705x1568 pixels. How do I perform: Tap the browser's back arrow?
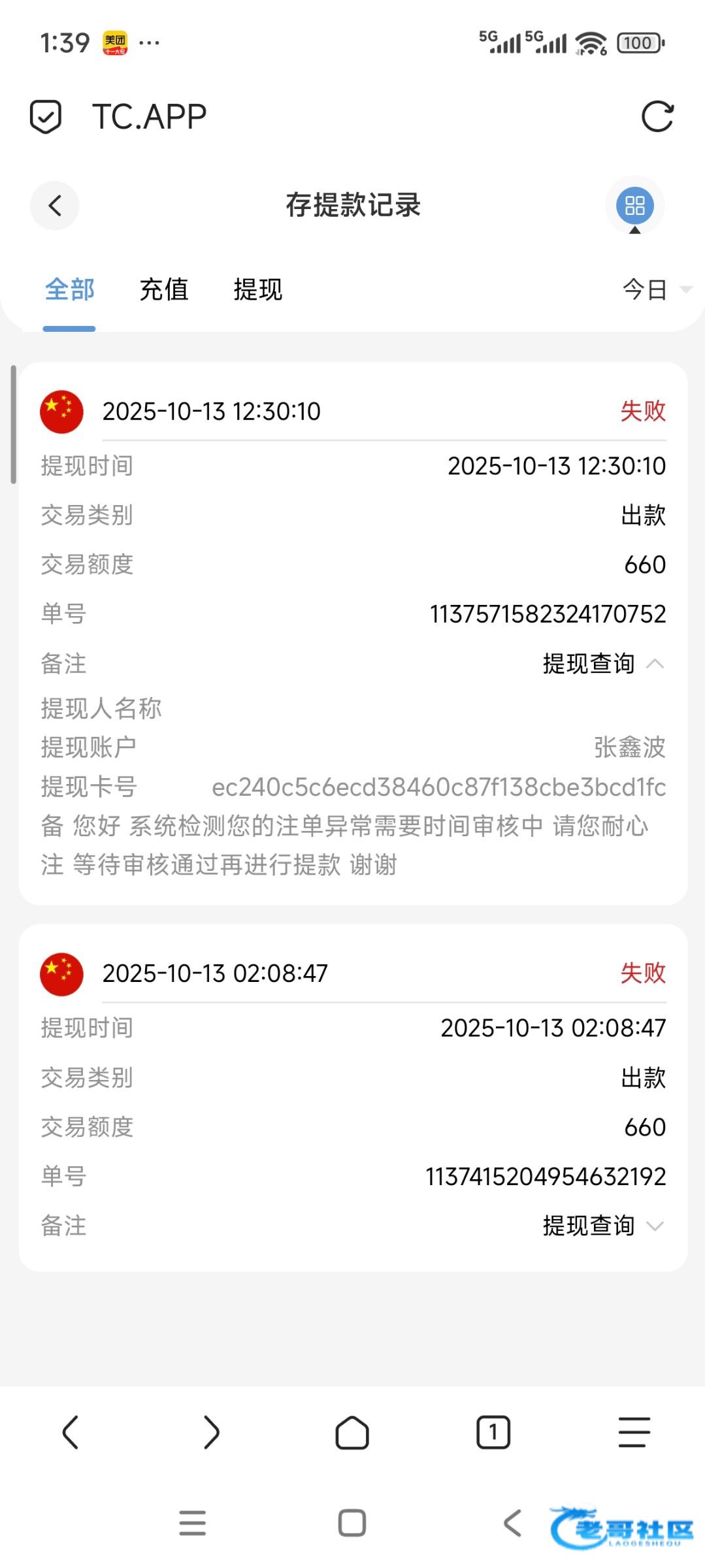coord(71,1433)
